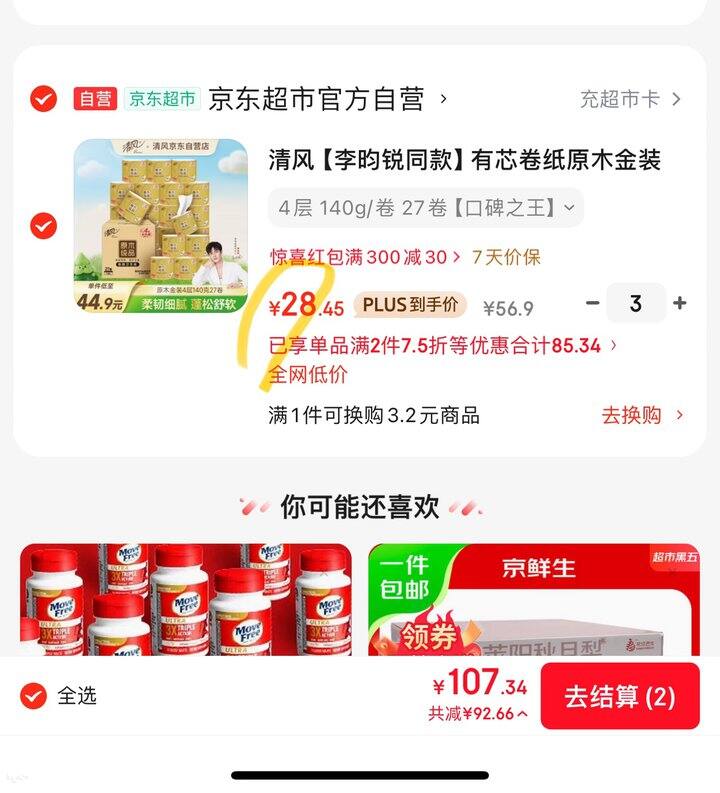The image size is (720, 793).
Task: Open the 清风 toilet paper product thumbnail
Action: pyautogui.click(x=160, y=230)
